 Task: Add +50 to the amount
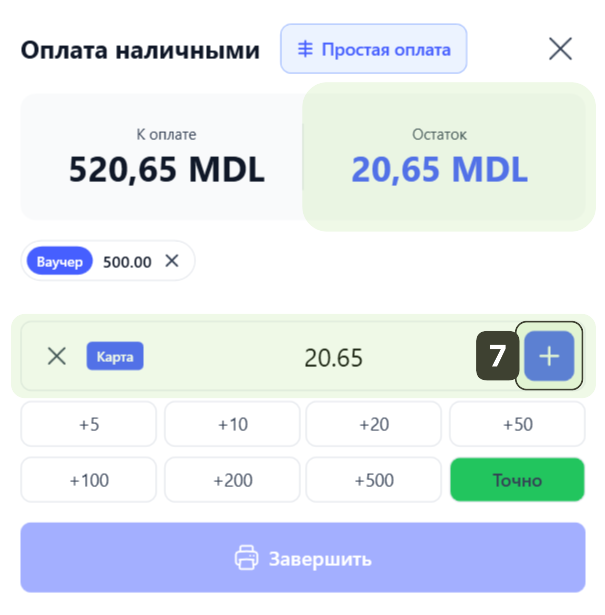coord(517,424)
